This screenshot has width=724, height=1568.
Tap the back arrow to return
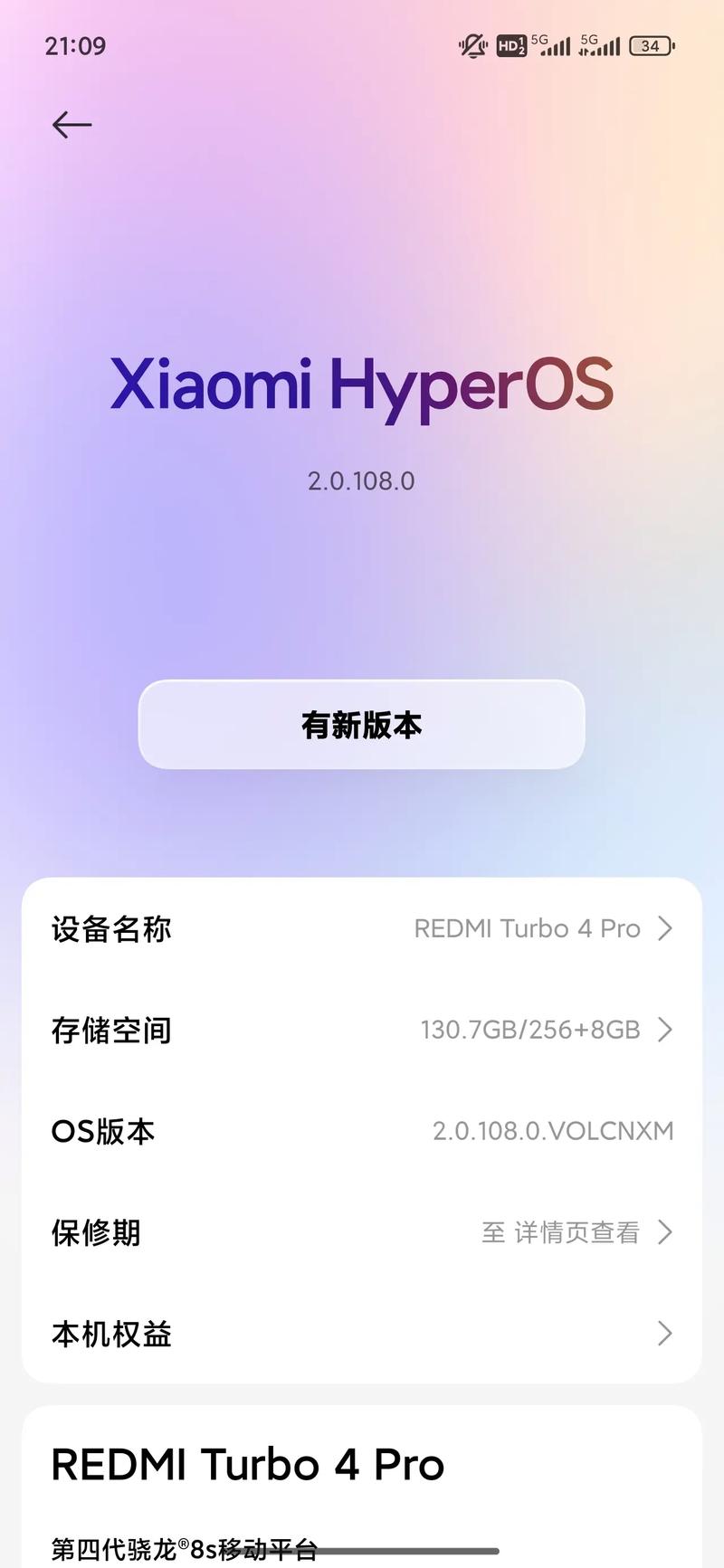click(x=71, y=125)
